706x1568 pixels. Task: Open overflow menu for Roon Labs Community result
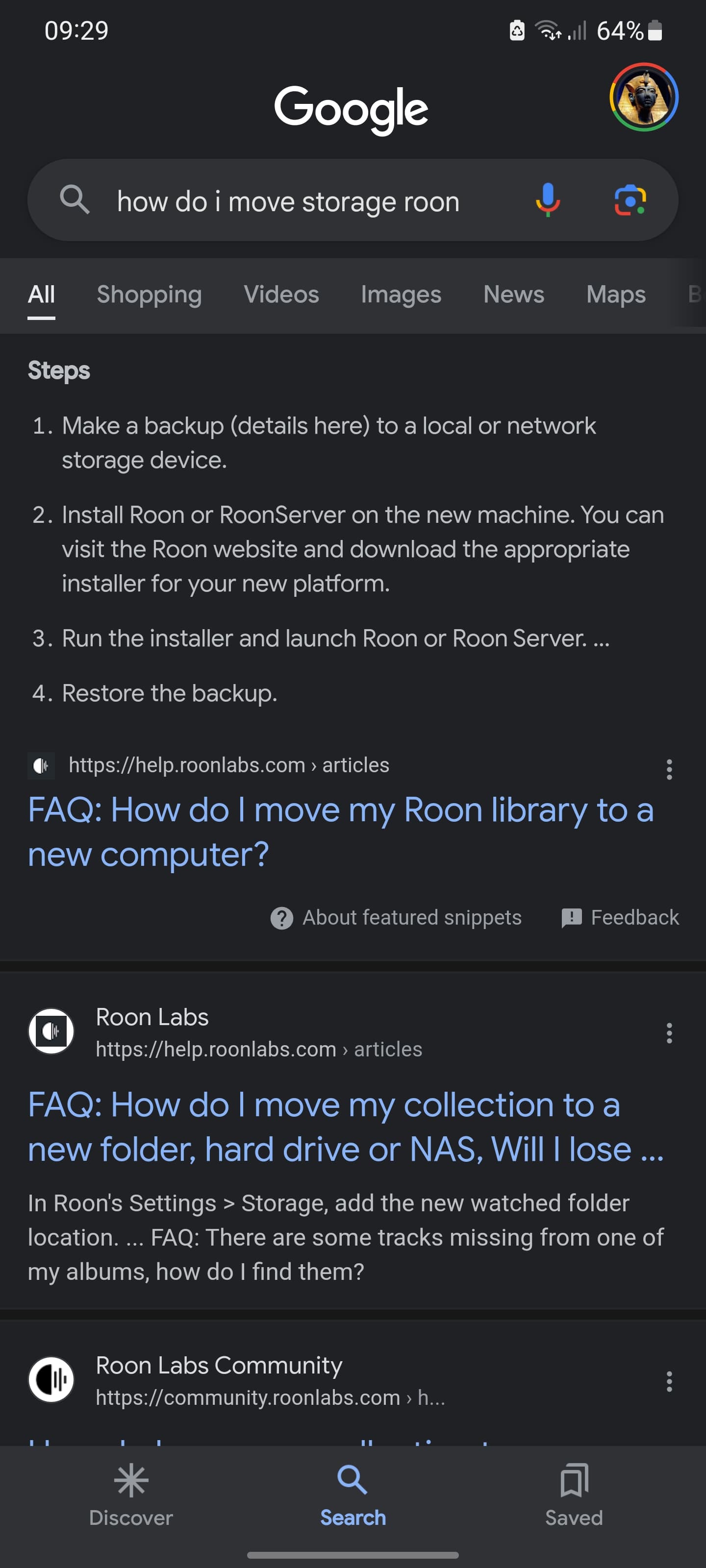669,1381
